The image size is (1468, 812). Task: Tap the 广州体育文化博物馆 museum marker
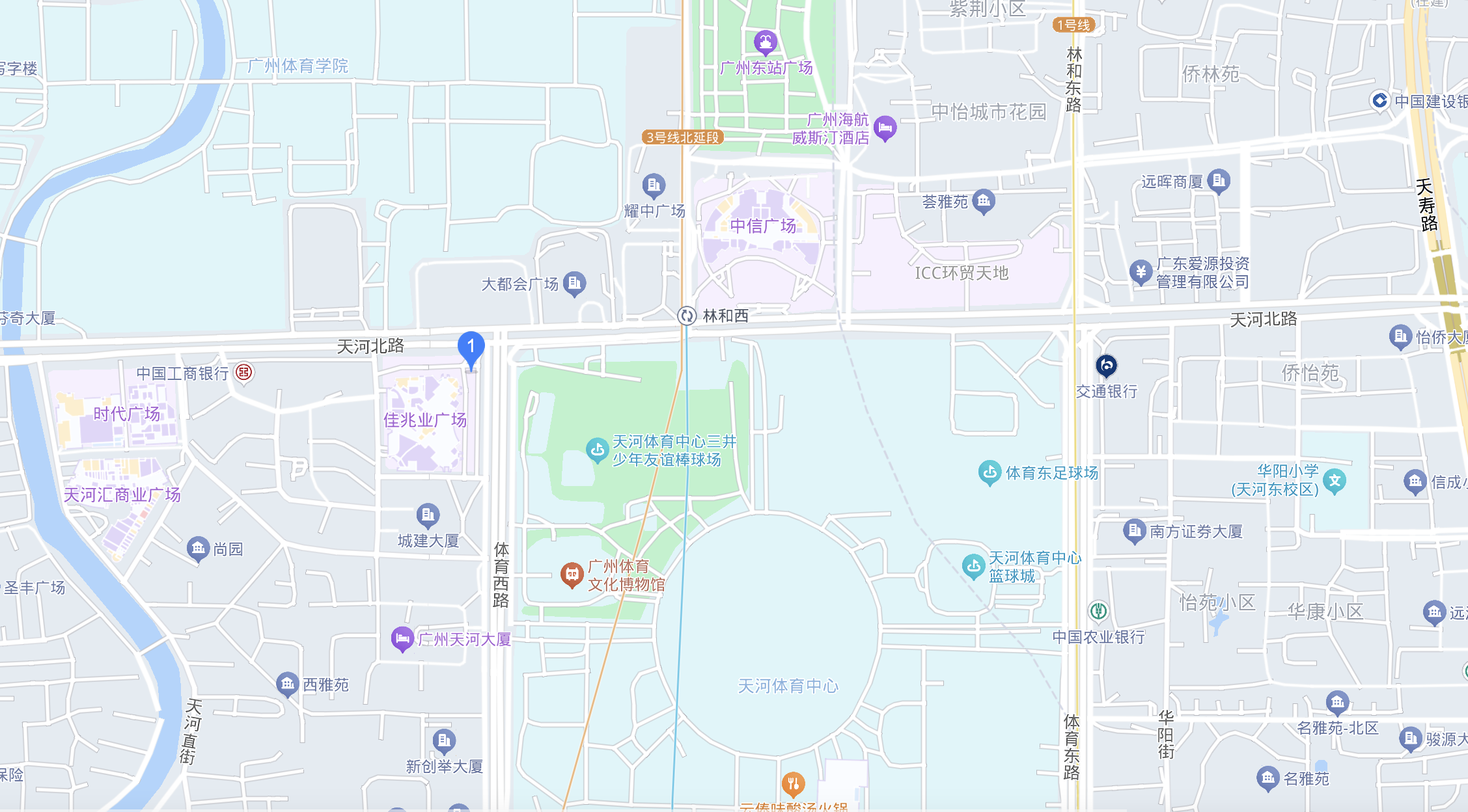572,575
